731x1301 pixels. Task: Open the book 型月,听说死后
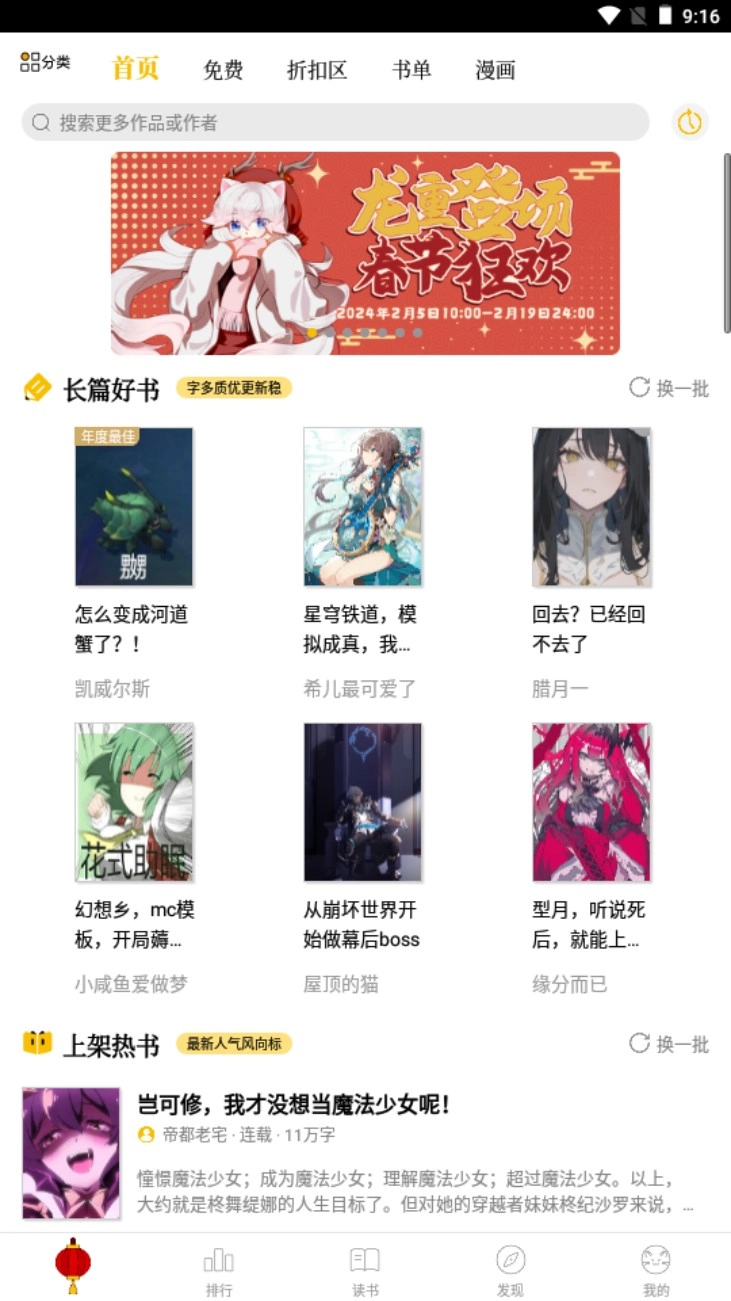pos(591,803)
